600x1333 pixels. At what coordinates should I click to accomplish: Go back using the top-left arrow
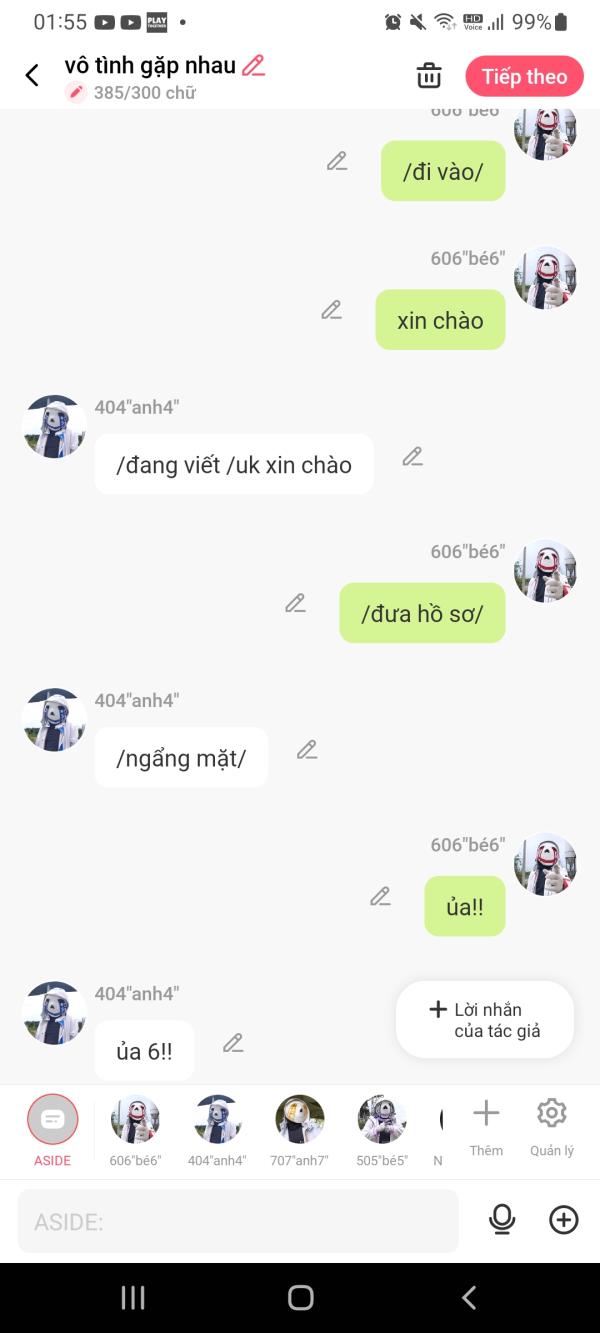(x=32, y=75)
